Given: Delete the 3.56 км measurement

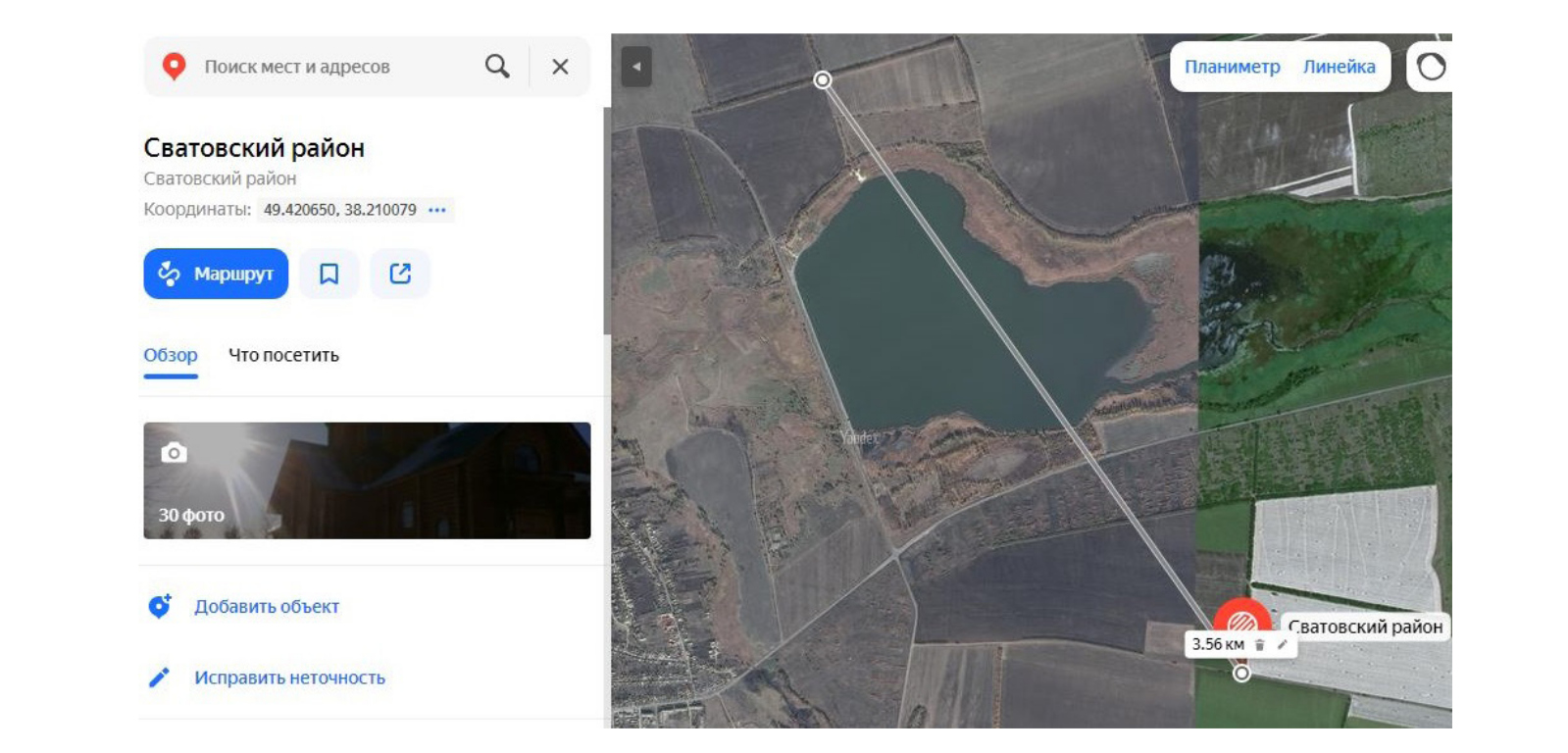Looking at the screenshot, I should coord(1260,645).
